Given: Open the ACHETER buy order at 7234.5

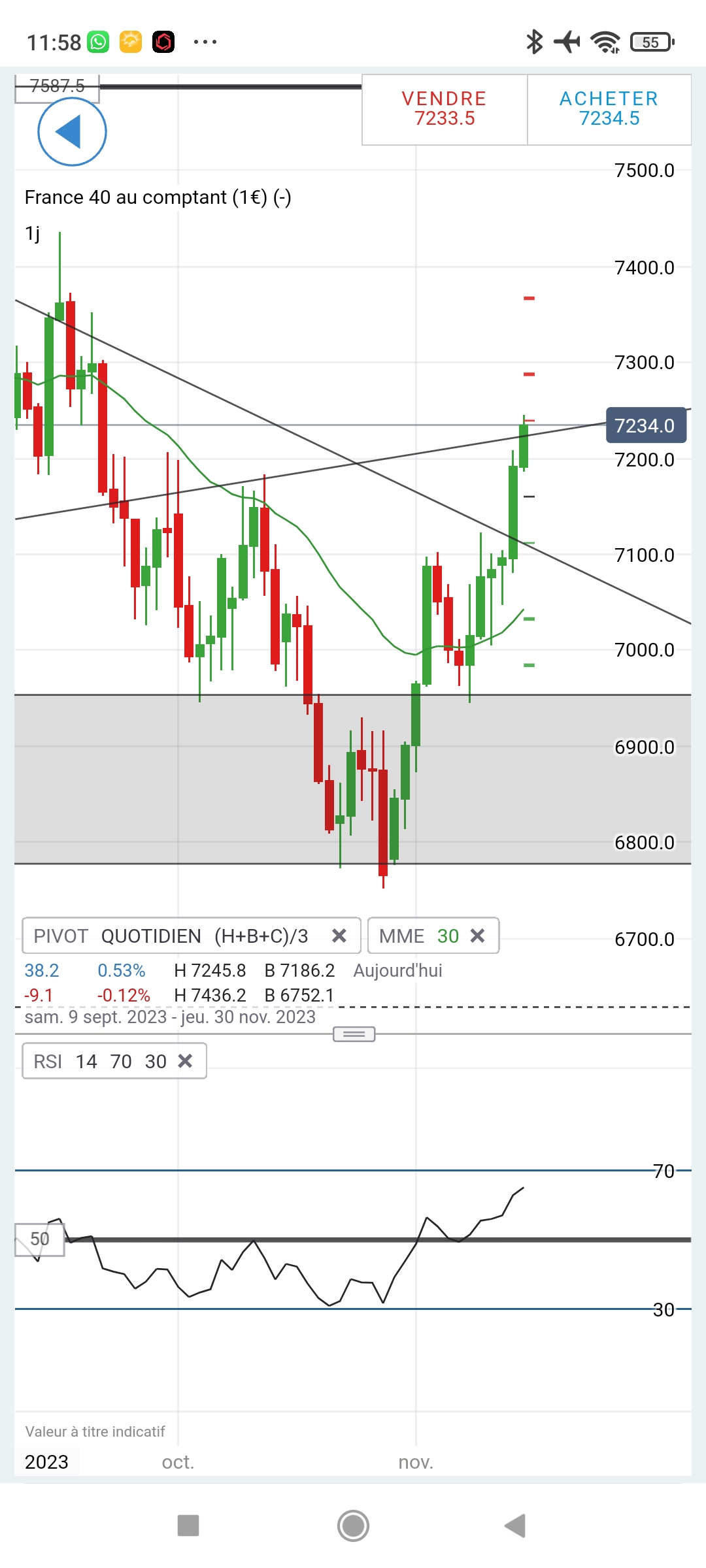Looking at the screenshot, I should coord(609,109).
